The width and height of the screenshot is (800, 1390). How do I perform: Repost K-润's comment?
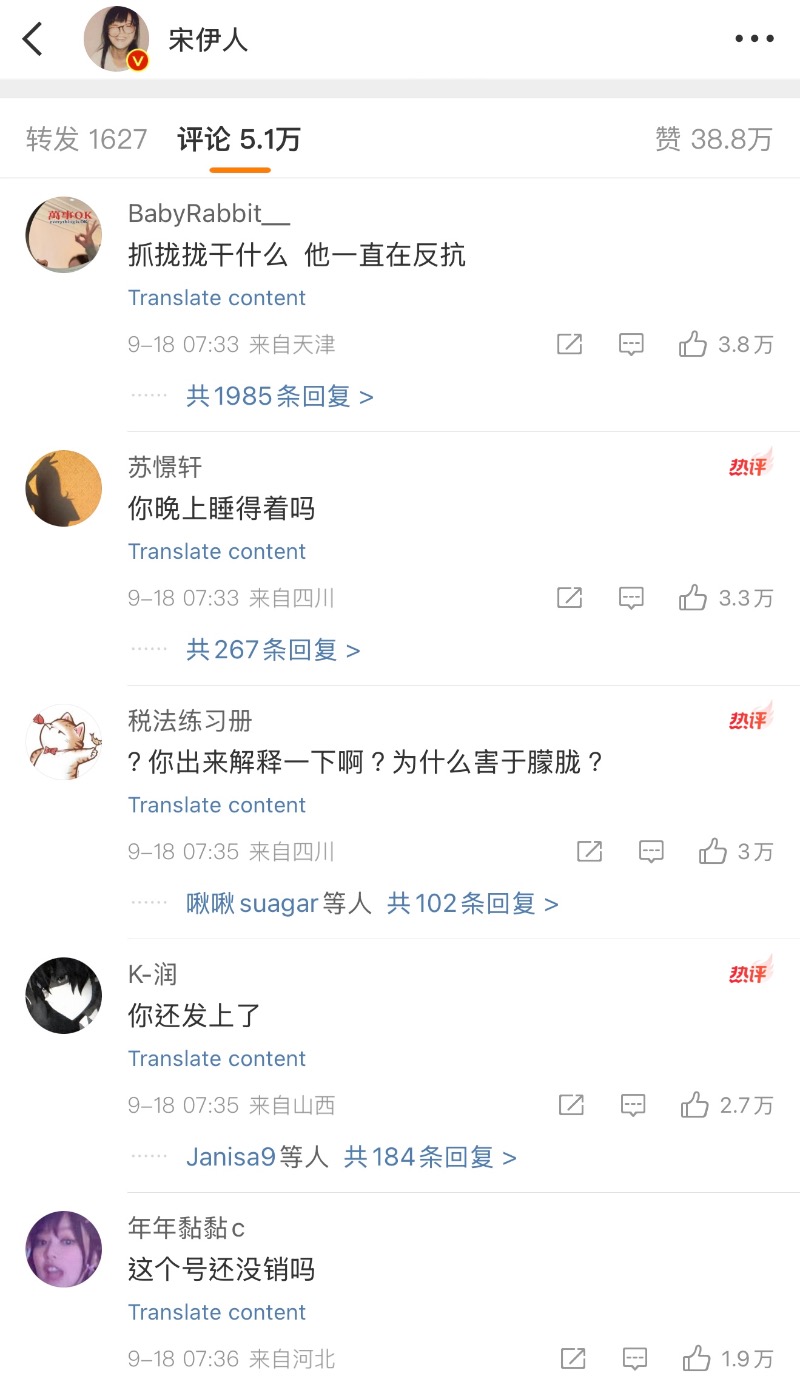pyautogui.click(x=571, y=1105)
